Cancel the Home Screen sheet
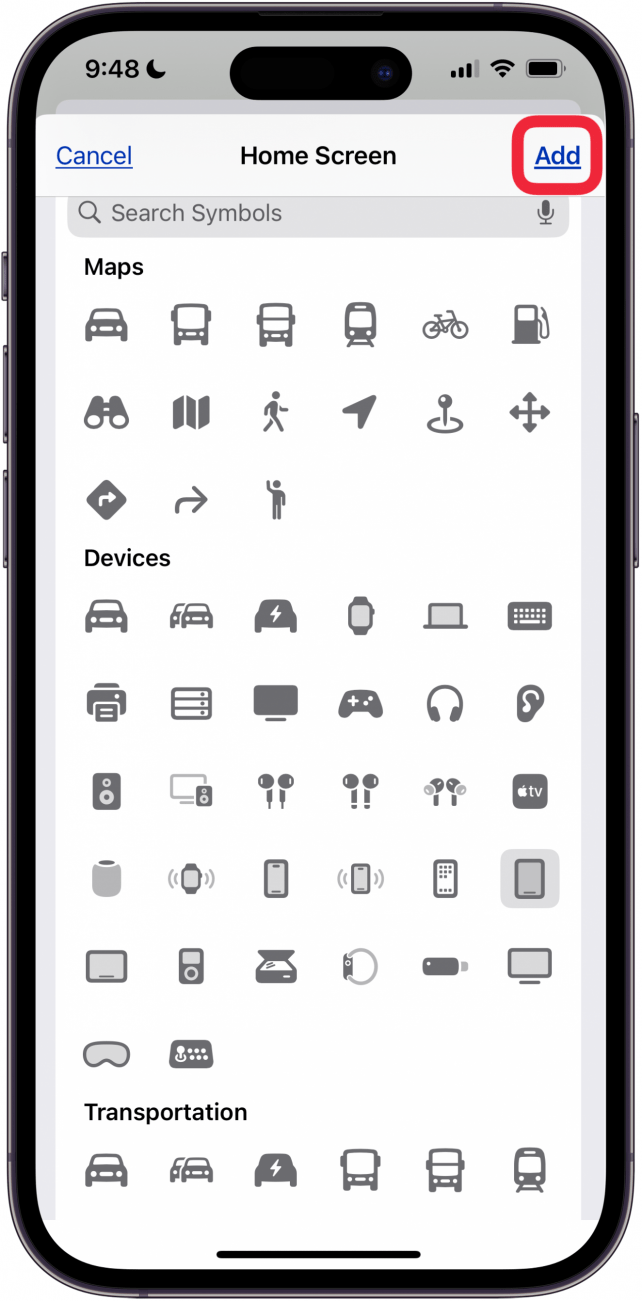This screenshot has width=642, height=1301. [x=94, y=156]
